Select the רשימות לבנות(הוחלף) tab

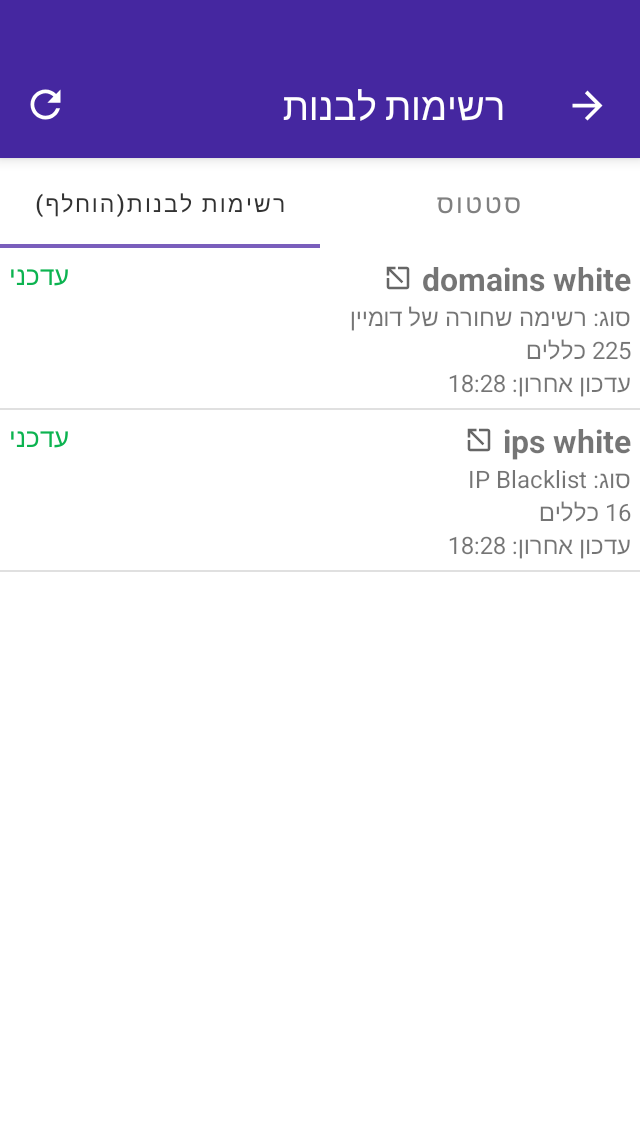coord(160,204)
